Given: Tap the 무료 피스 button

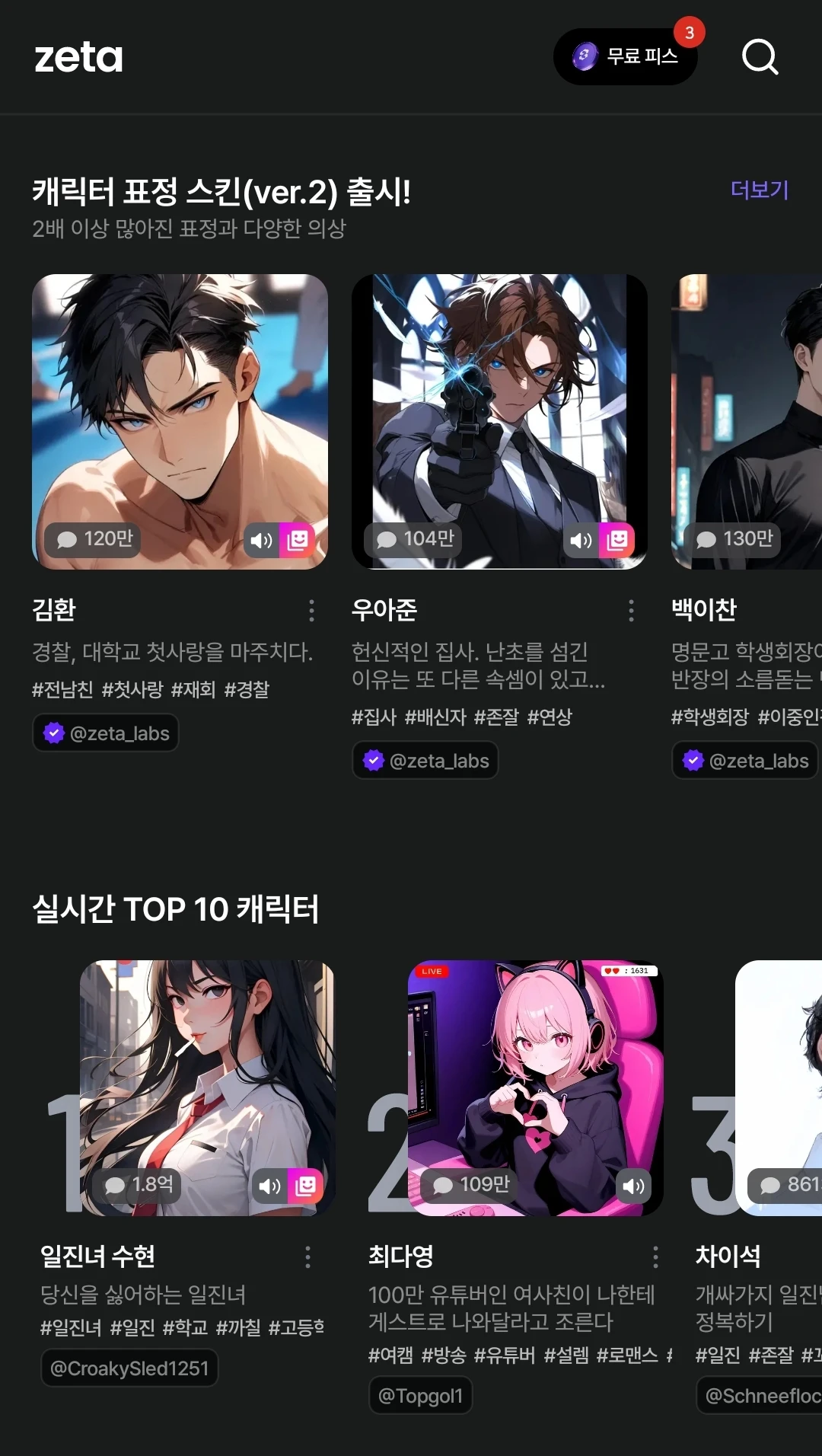Looking at the screenshot, I should pyautogui.click(x=625, y=57).
